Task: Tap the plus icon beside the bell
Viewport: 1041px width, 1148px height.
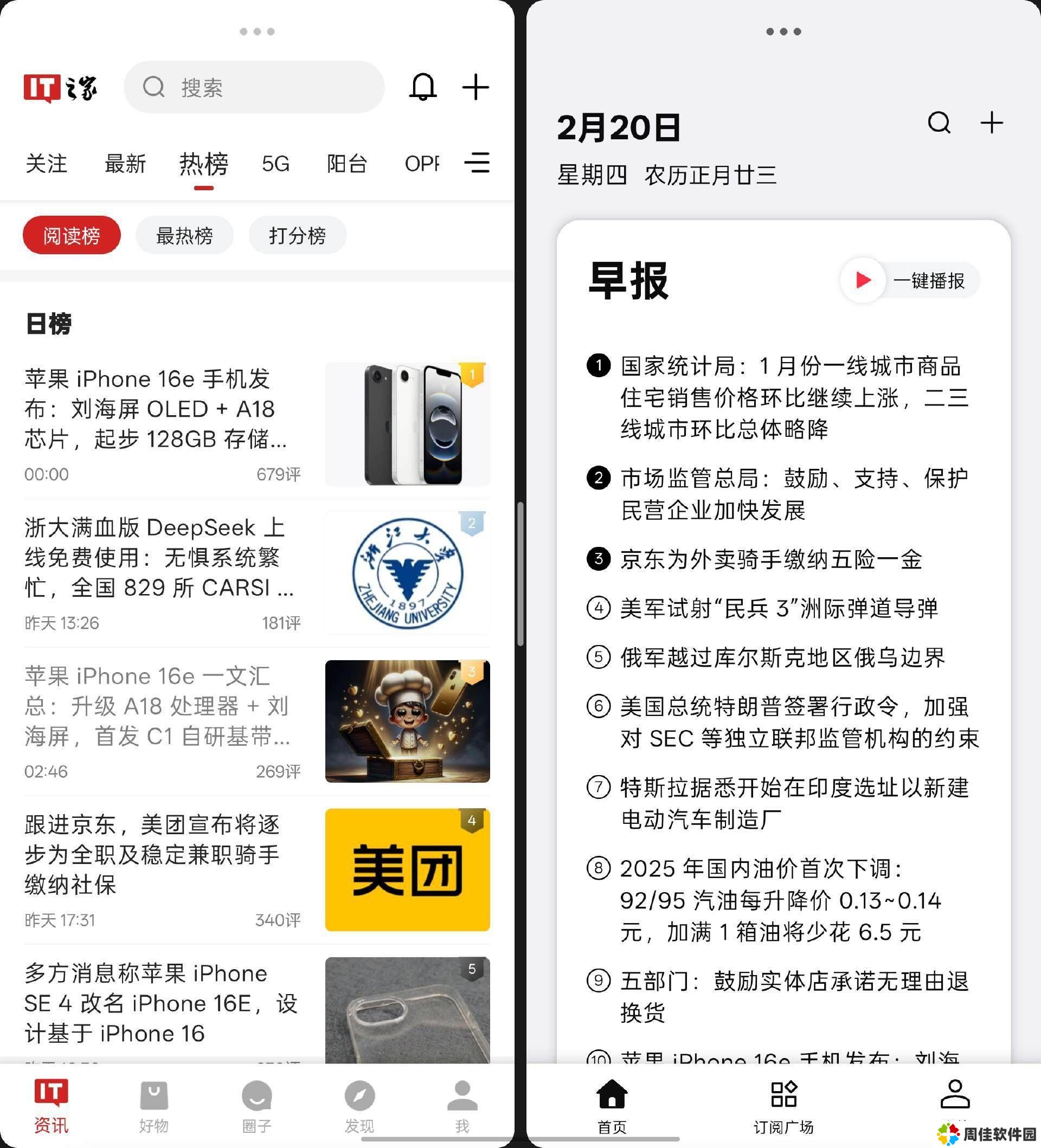Action: pos(475,87)
